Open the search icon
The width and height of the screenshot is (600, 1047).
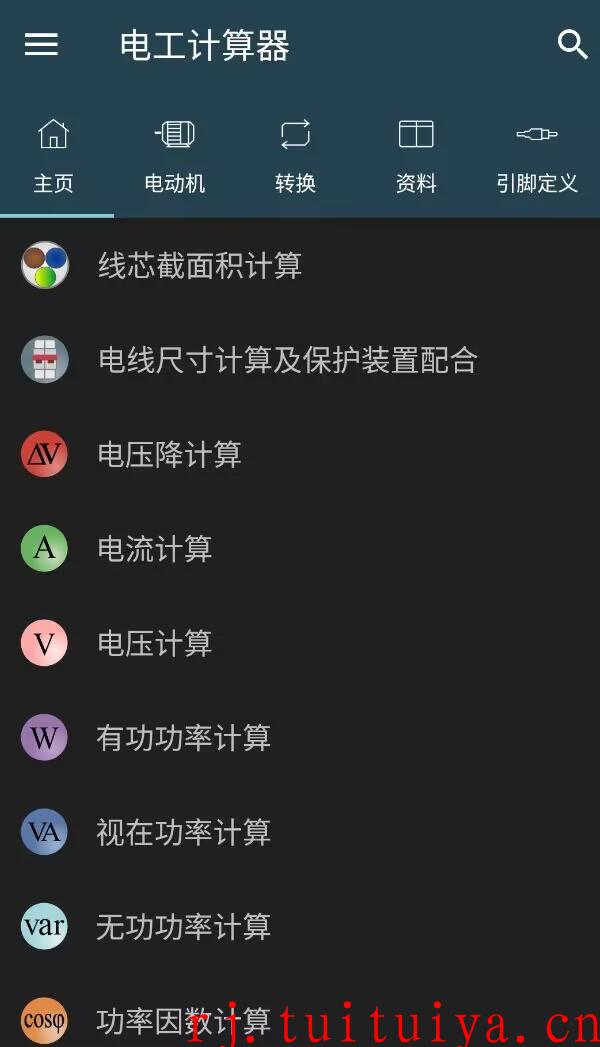(572, 45)
